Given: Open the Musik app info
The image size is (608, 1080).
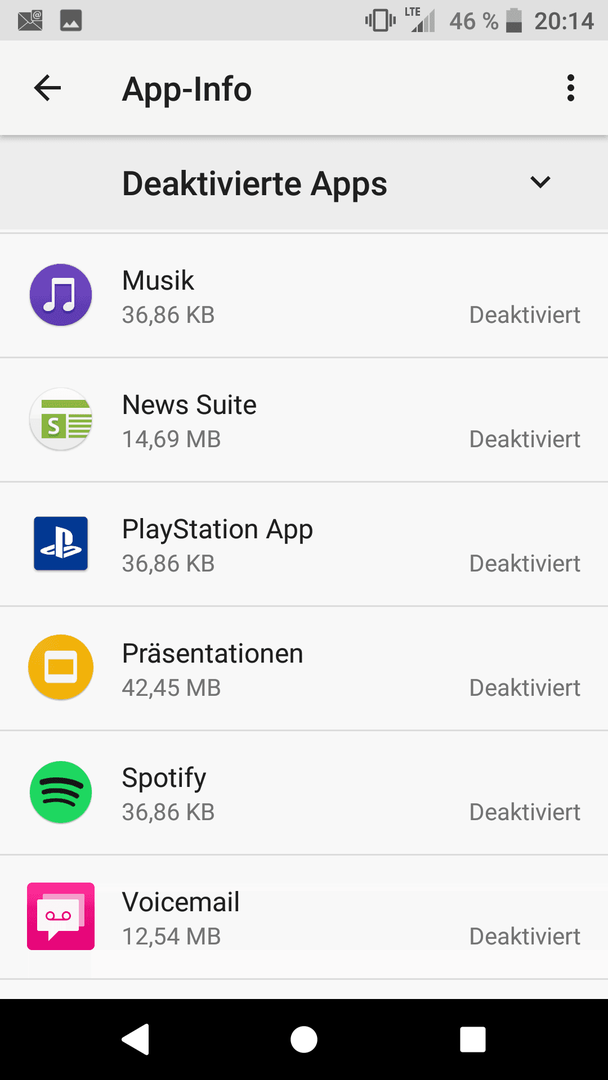Looking at the screenshot, I should click(x=304, y=296).
